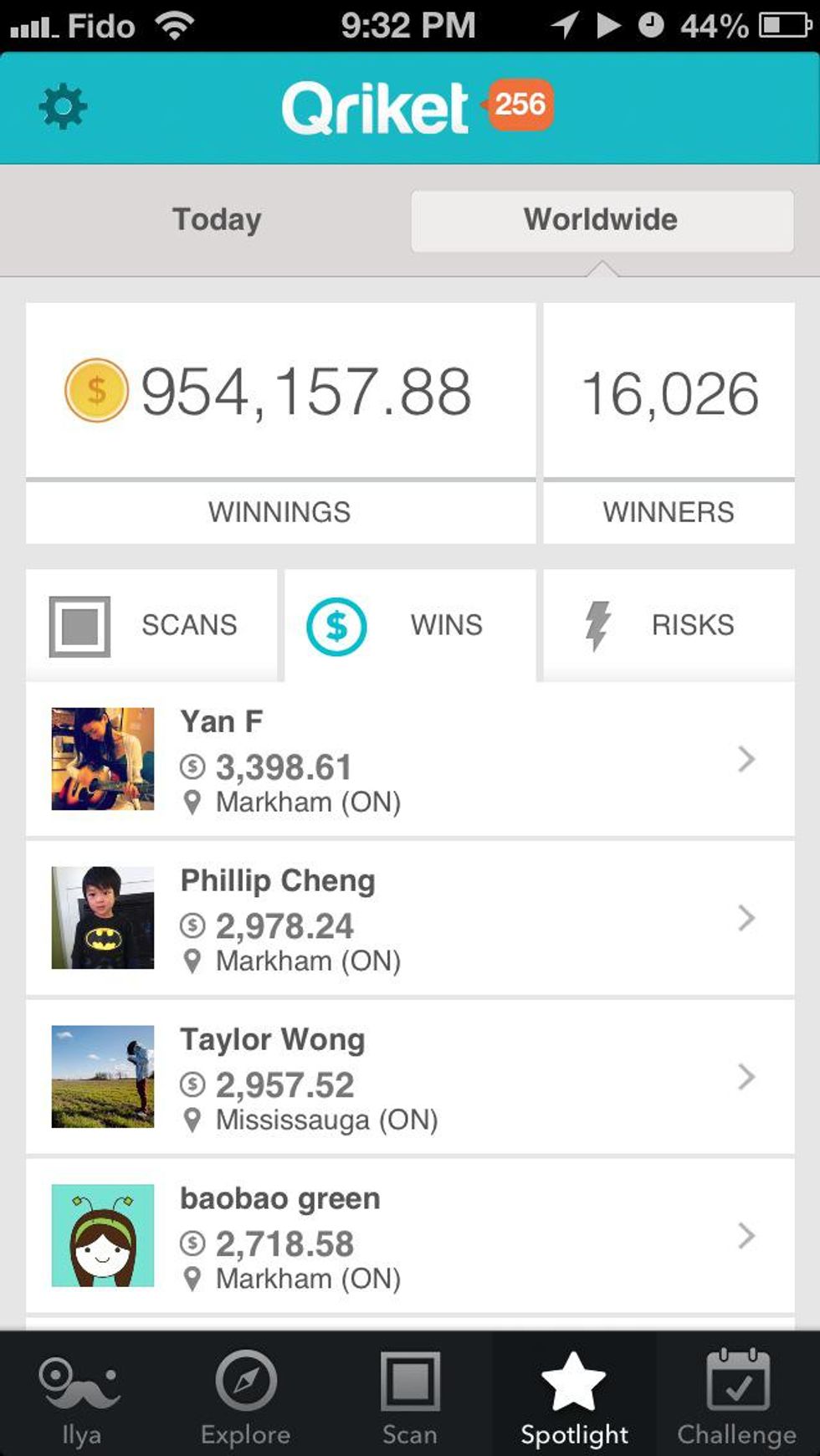The height and width of the screenshot is (1456, 820).
Task: Open the Challenge tab
Action: (x=736, y=1397)
